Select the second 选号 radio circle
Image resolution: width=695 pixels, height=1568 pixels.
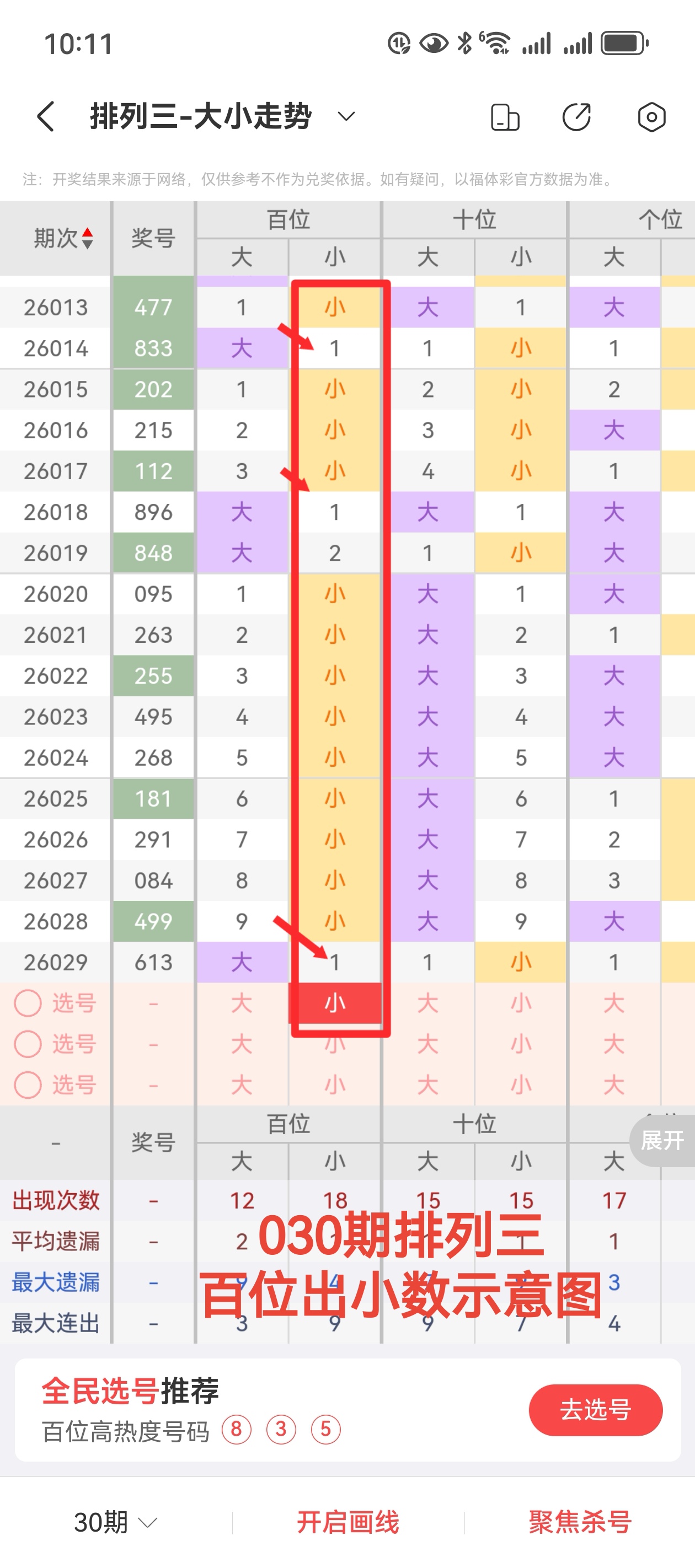coord(27,1044)
